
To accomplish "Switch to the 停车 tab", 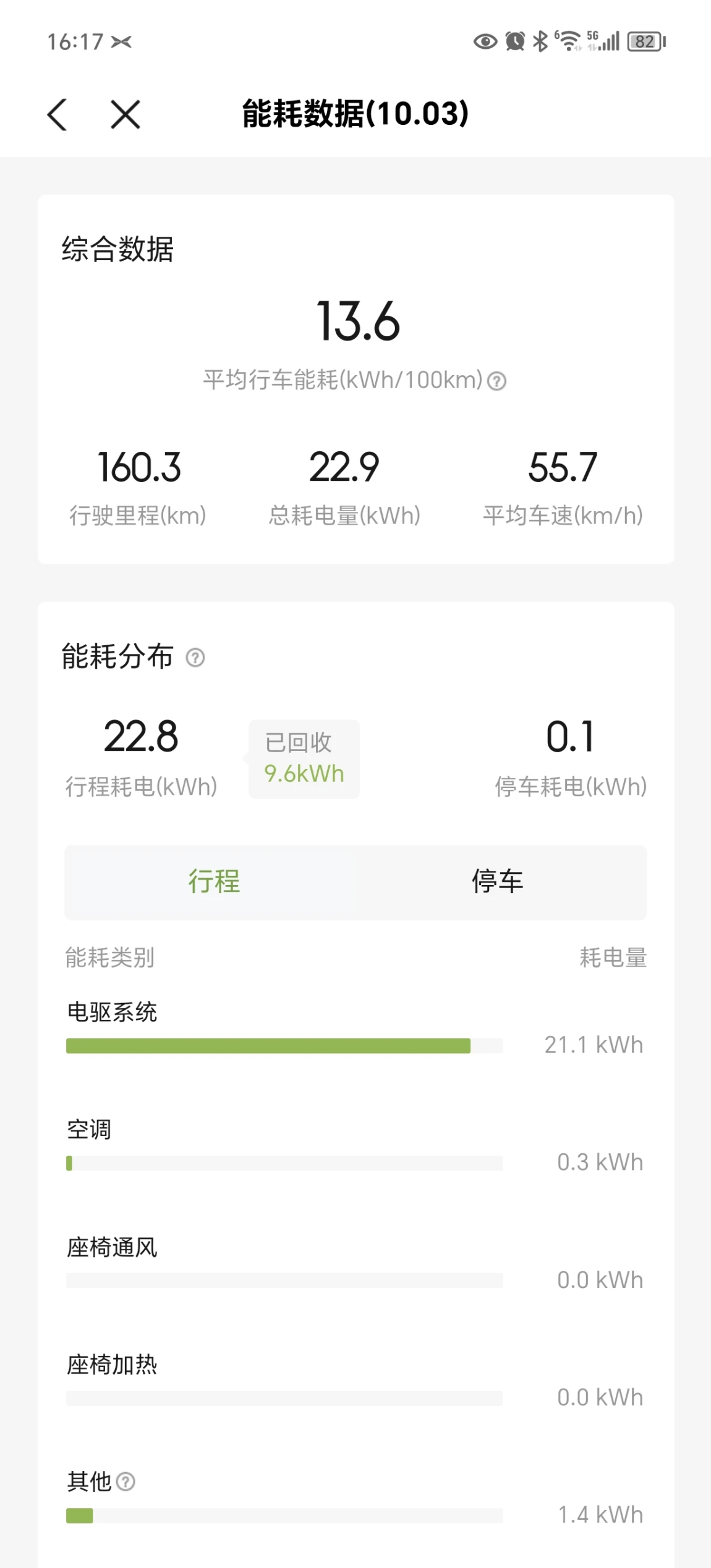I will point(498,881).
